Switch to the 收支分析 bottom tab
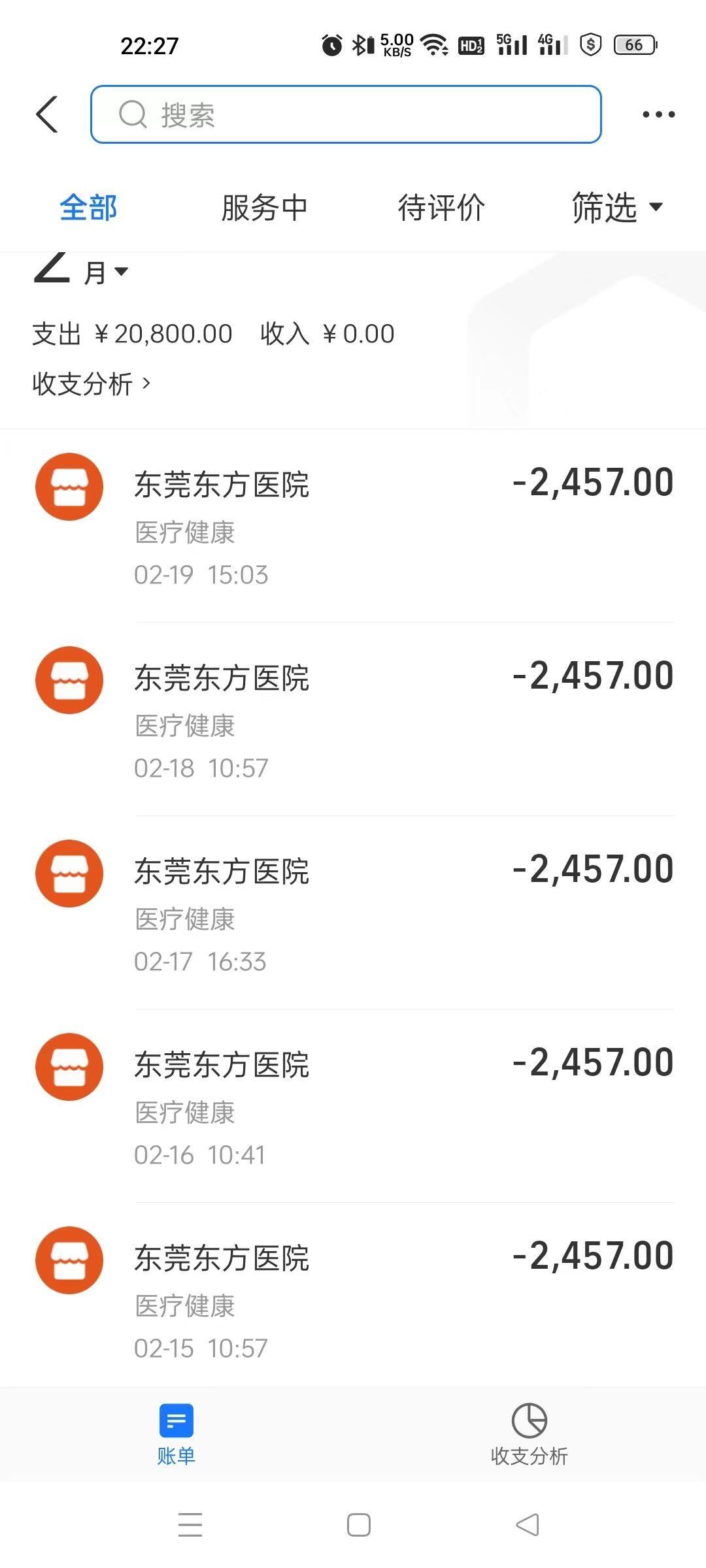Viewport: 706px width, 1568px height. pos(529,1435)
